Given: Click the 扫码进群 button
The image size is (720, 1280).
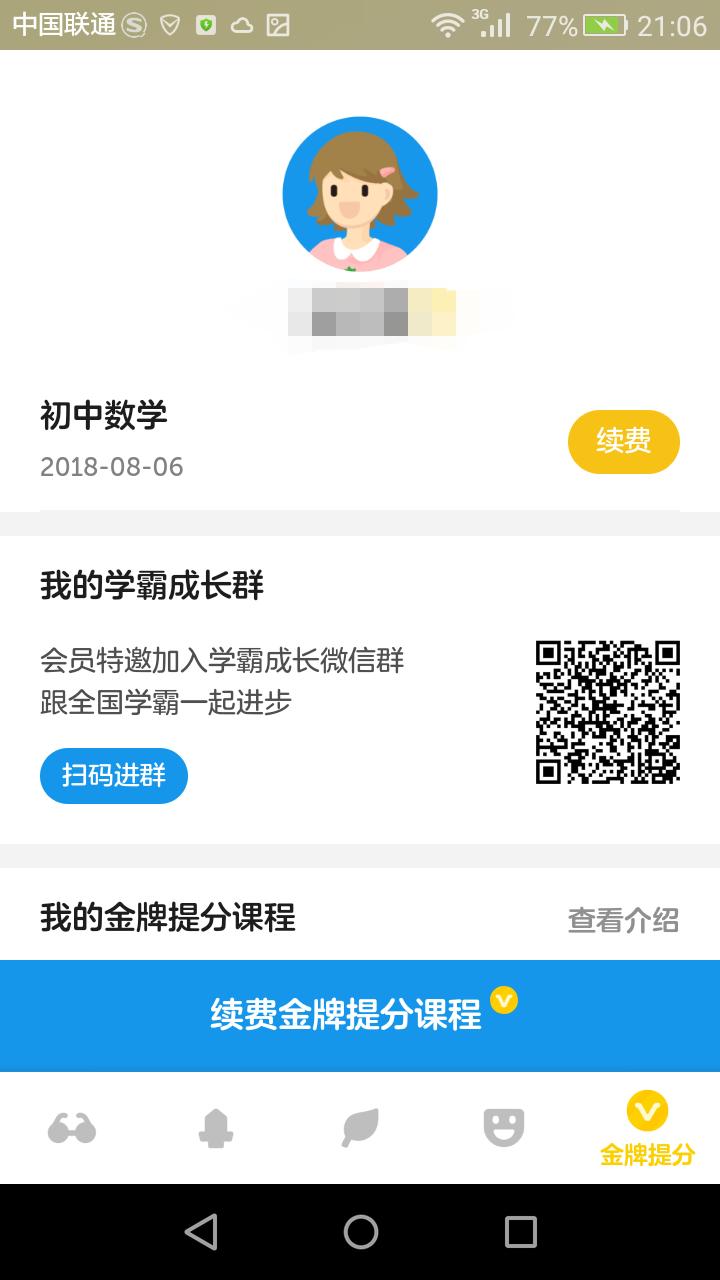Looking at the screenshot, I should pos(113,775).
